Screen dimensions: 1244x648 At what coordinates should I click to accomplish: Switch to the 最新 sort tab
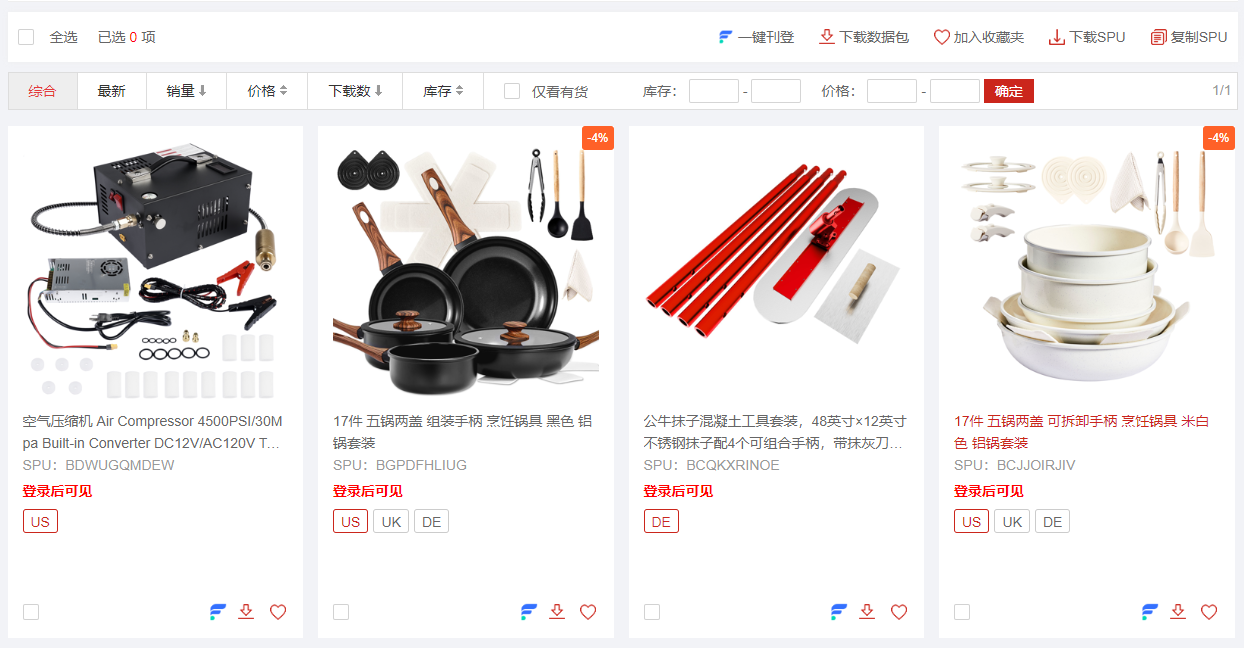point(111,91)
